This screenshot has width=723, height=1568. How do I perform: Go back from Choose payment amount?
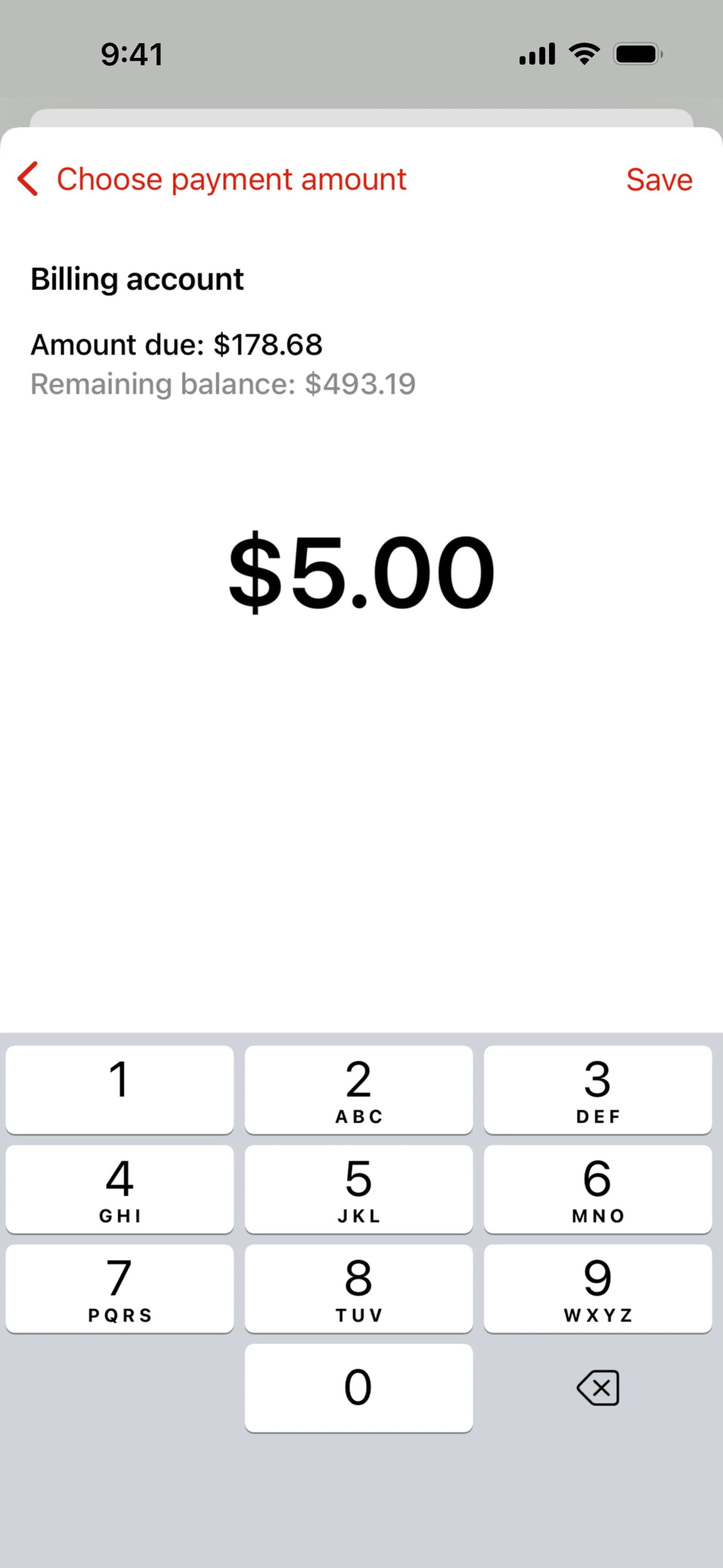(x=28, y=179)
